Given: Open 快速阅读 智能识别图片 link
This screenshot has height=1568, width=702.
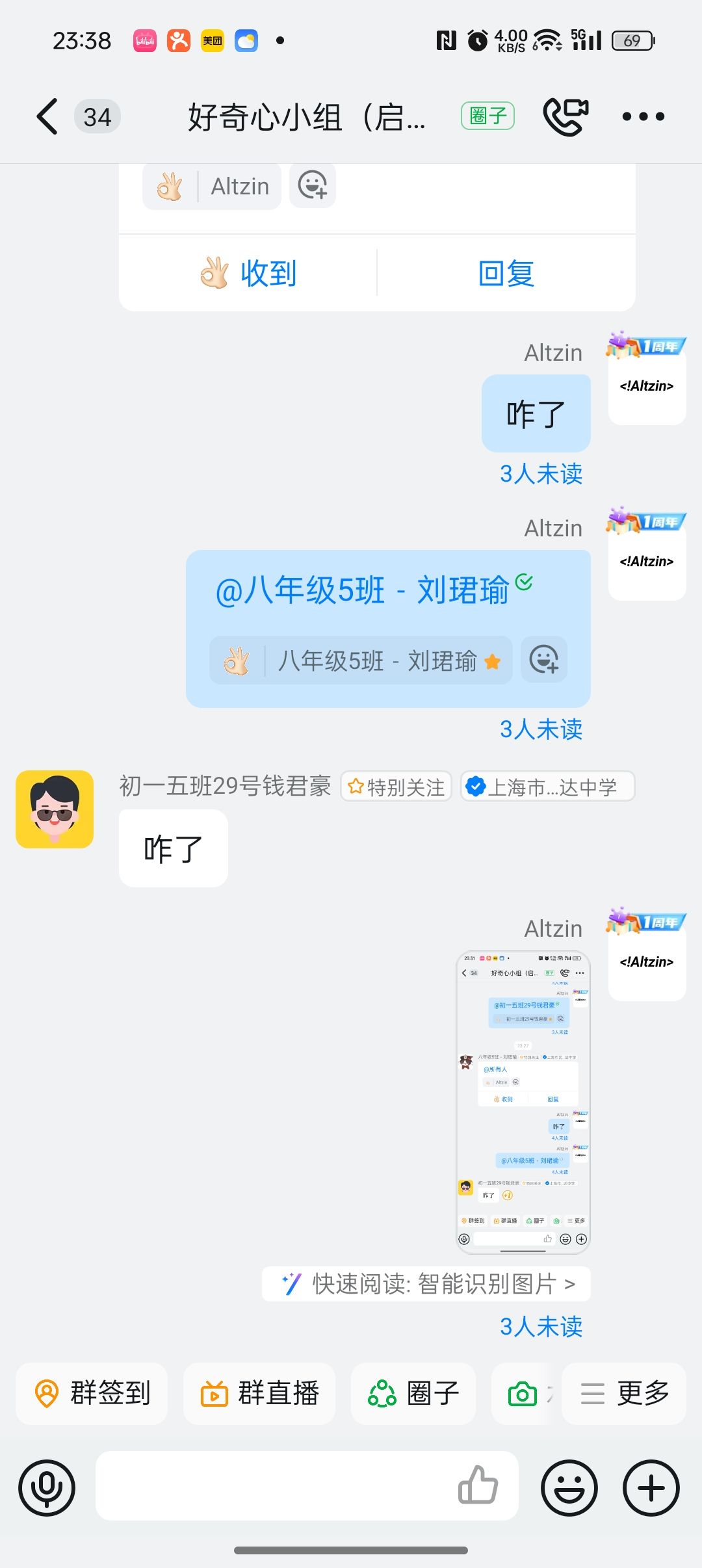Looking at the screenshot, I should coord(426,1284).
